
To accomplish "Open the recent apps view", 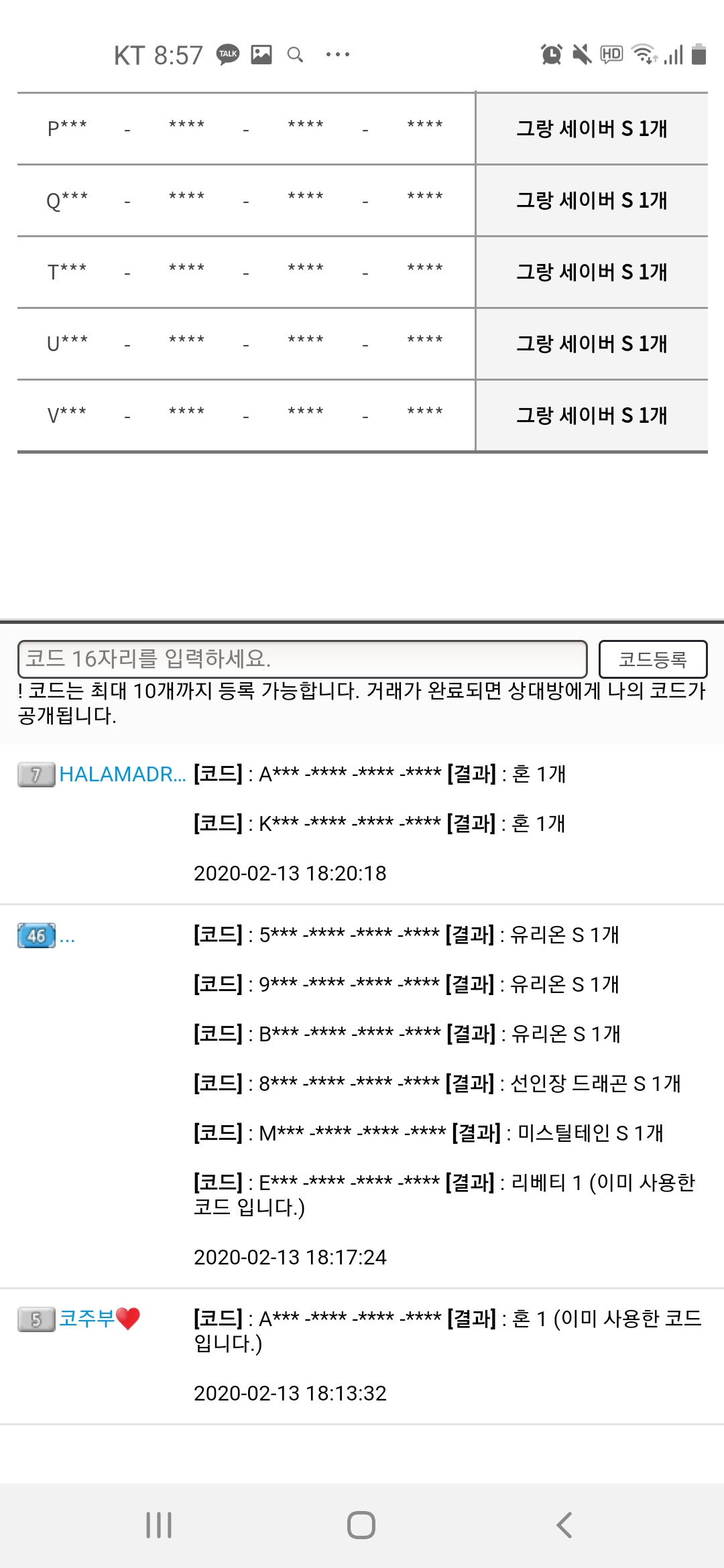I will point(159,1524).
